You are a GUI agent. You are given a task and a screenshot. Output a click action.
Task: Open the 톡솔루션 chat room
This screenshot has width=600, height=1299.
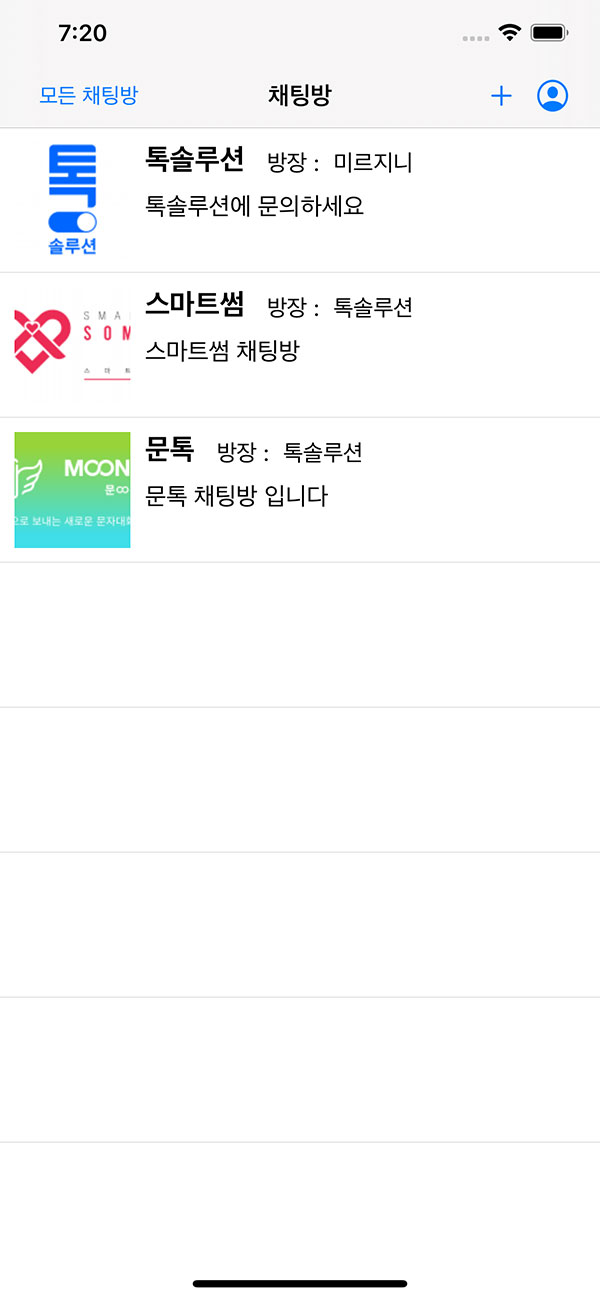pos(300,200)
